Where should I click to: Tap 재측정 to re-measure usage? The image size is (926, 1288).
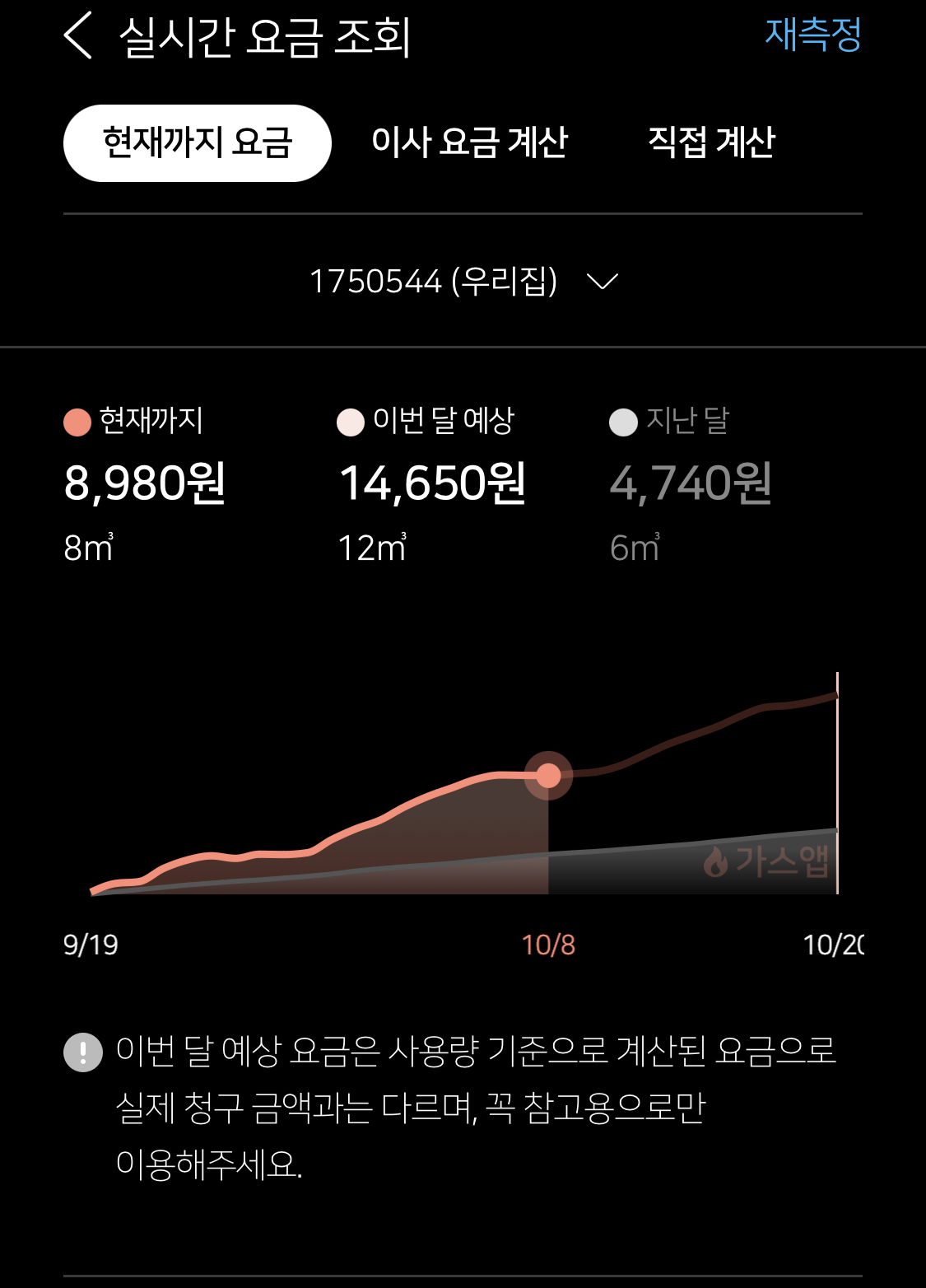pos(812,35)
